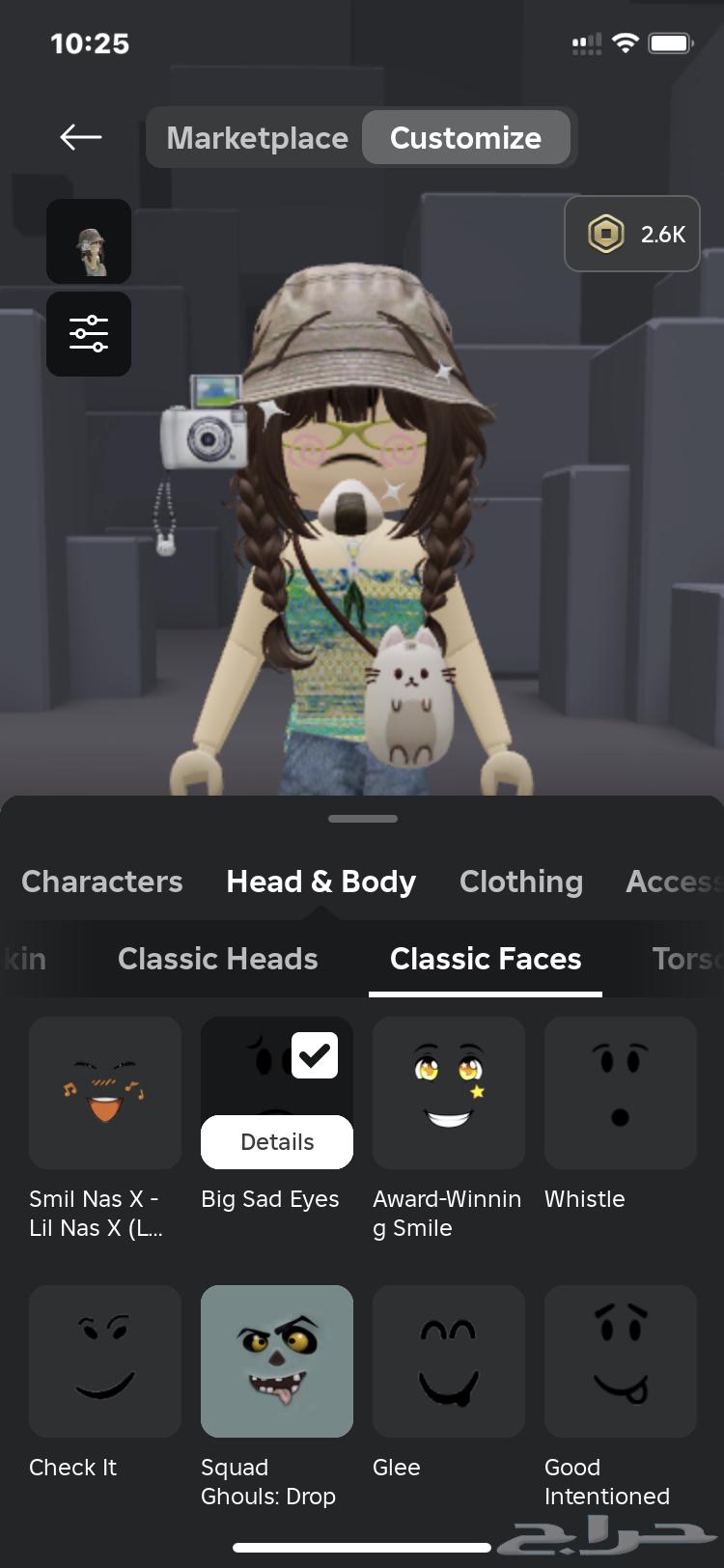Go back using the arrow

tap(81, 137)
